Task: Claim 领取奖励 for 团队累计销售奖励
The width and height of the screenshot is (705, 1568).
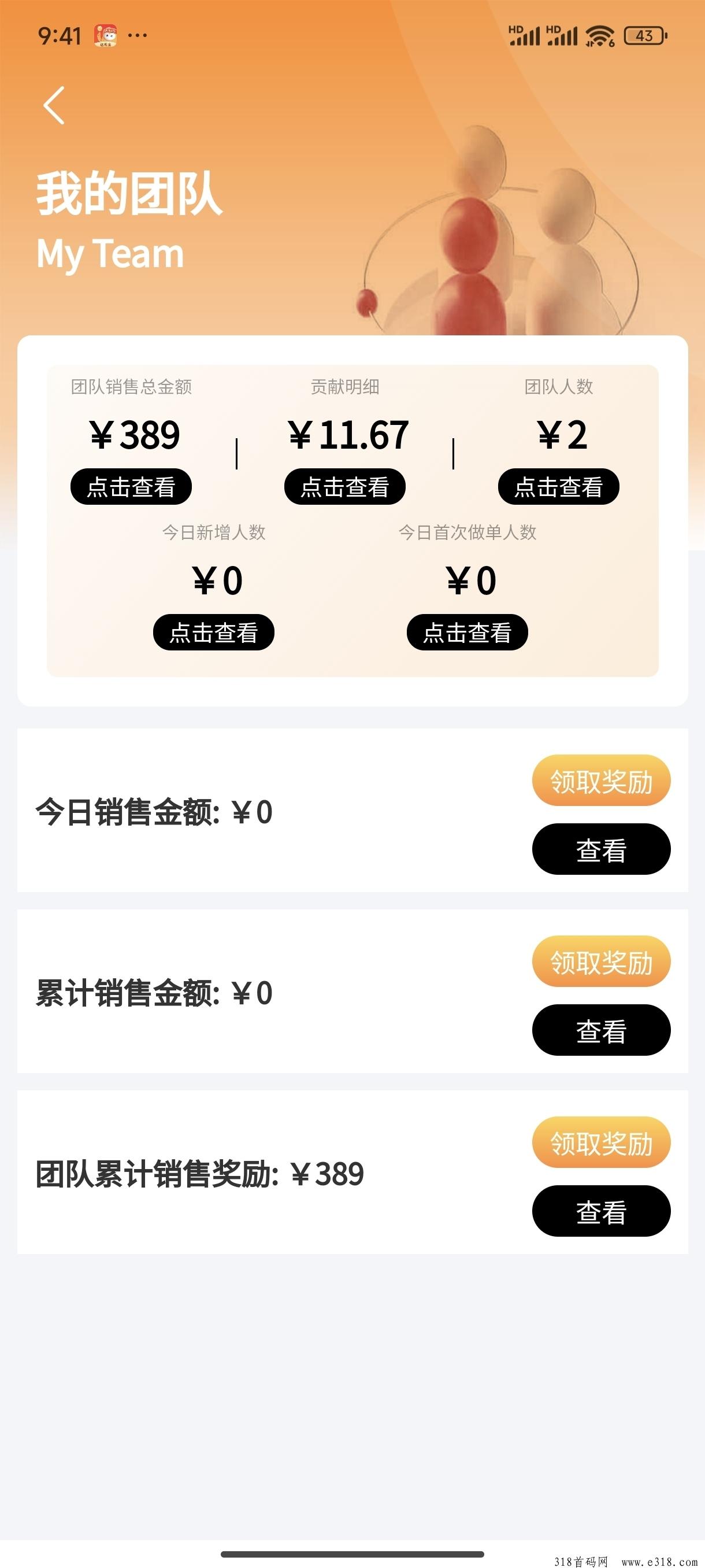Action: (602, 1142)
